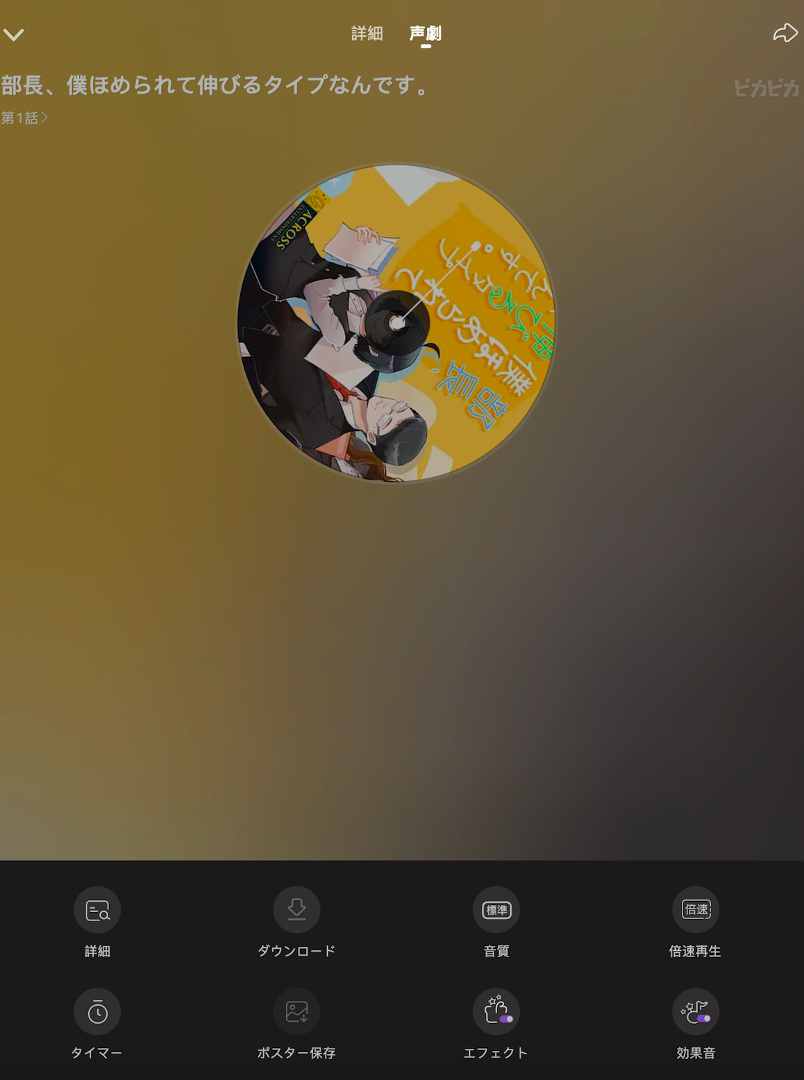Share this audio drama
This screenshot has width=804, height=1080.
pyautogui.click(x=785, y=34)
